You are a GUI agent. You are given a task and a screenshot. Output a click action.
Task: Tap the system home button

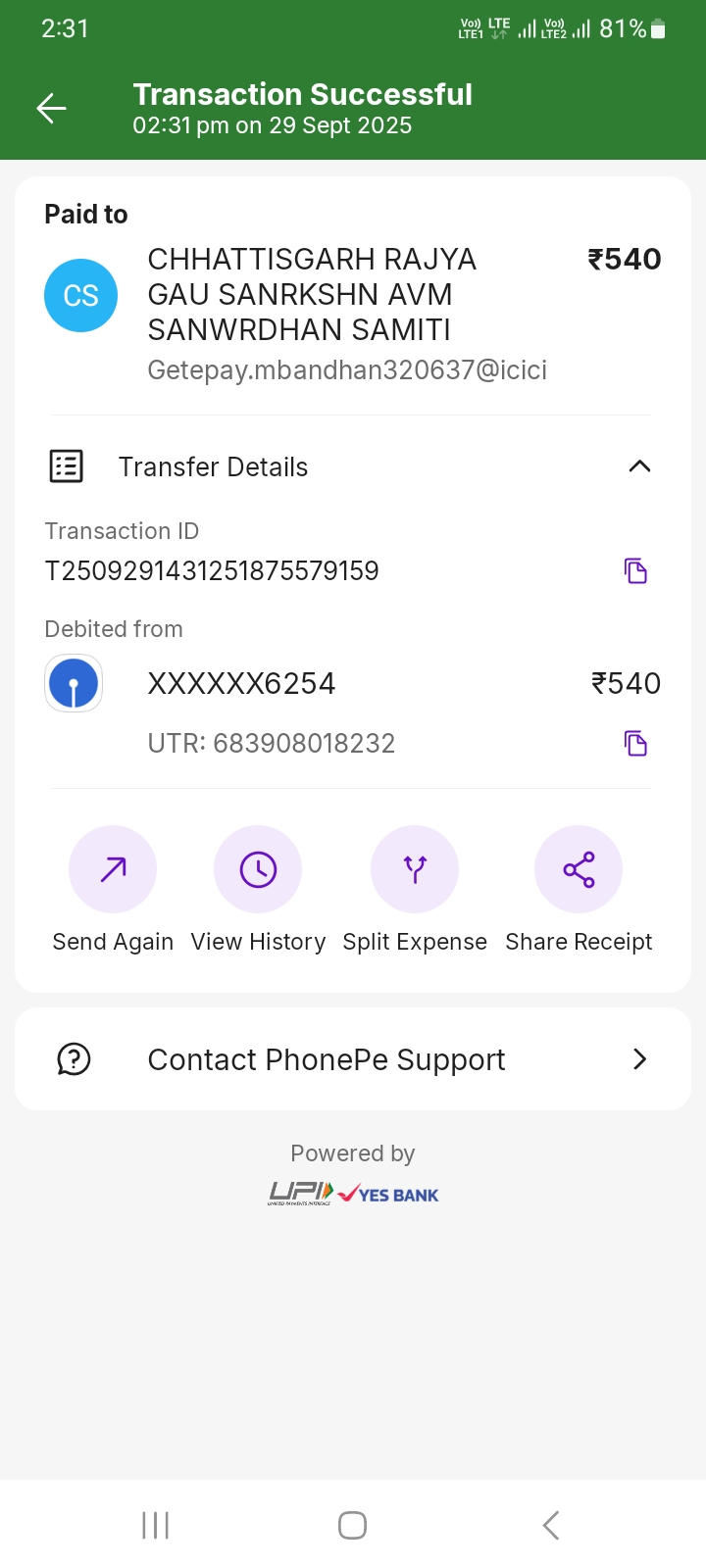pyautogui.click(x=352, y=1525)
